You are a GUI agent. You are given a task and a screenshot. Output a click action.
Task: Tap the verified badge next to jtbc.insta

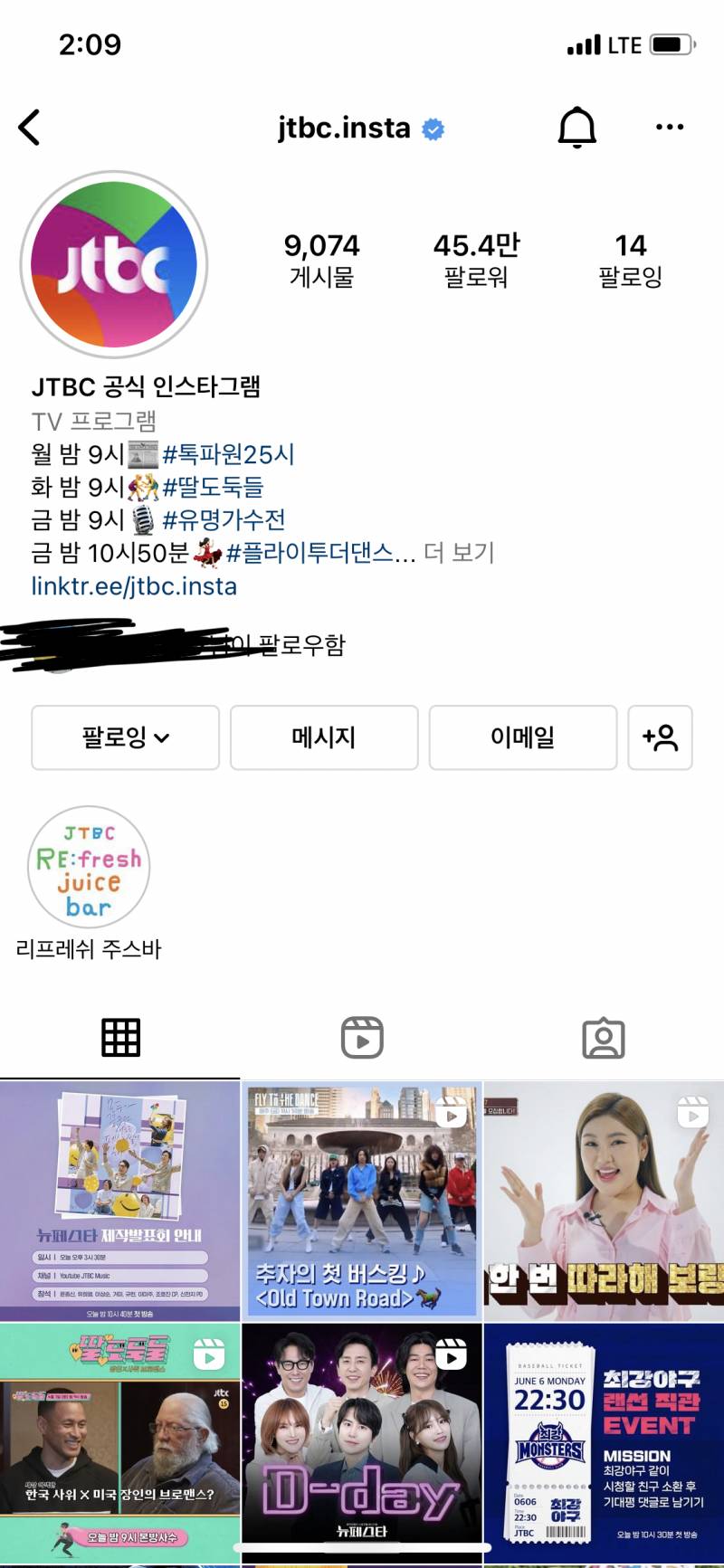432,128
